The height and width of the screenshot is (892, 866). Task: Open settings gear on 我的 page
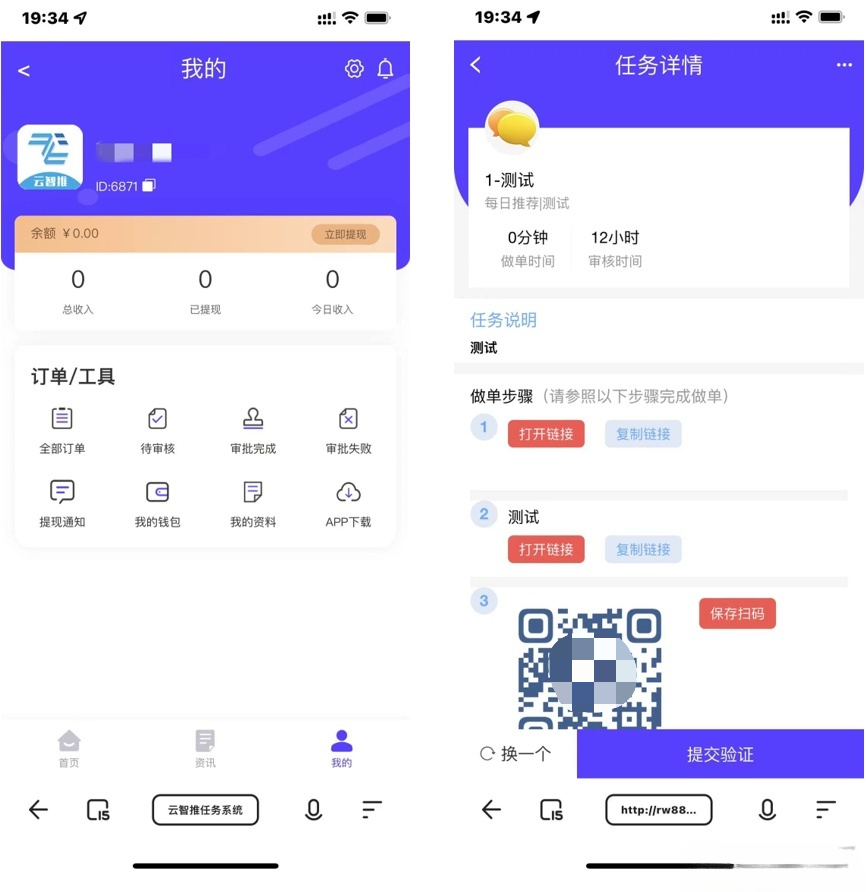(354, 69)
